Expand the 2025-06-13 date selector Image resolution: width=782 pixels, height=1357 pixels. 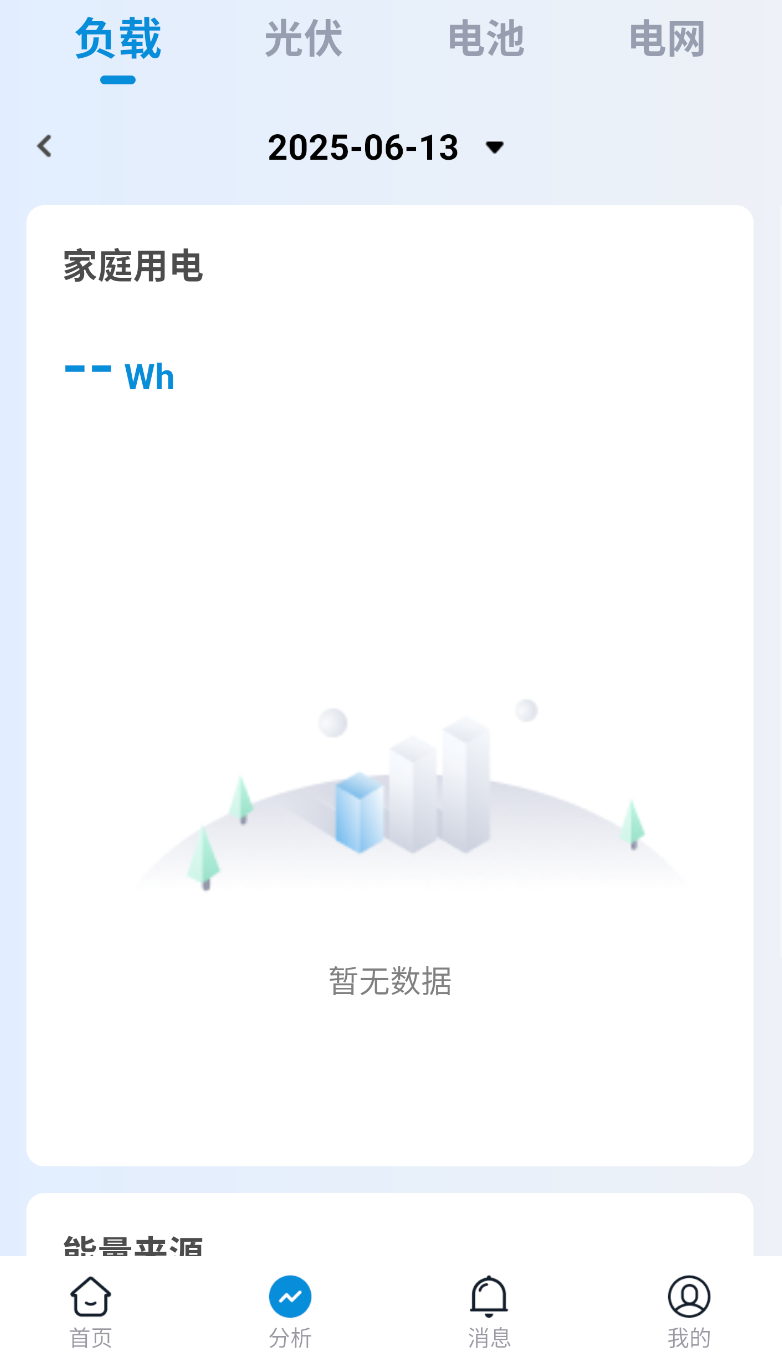[365, 146]
